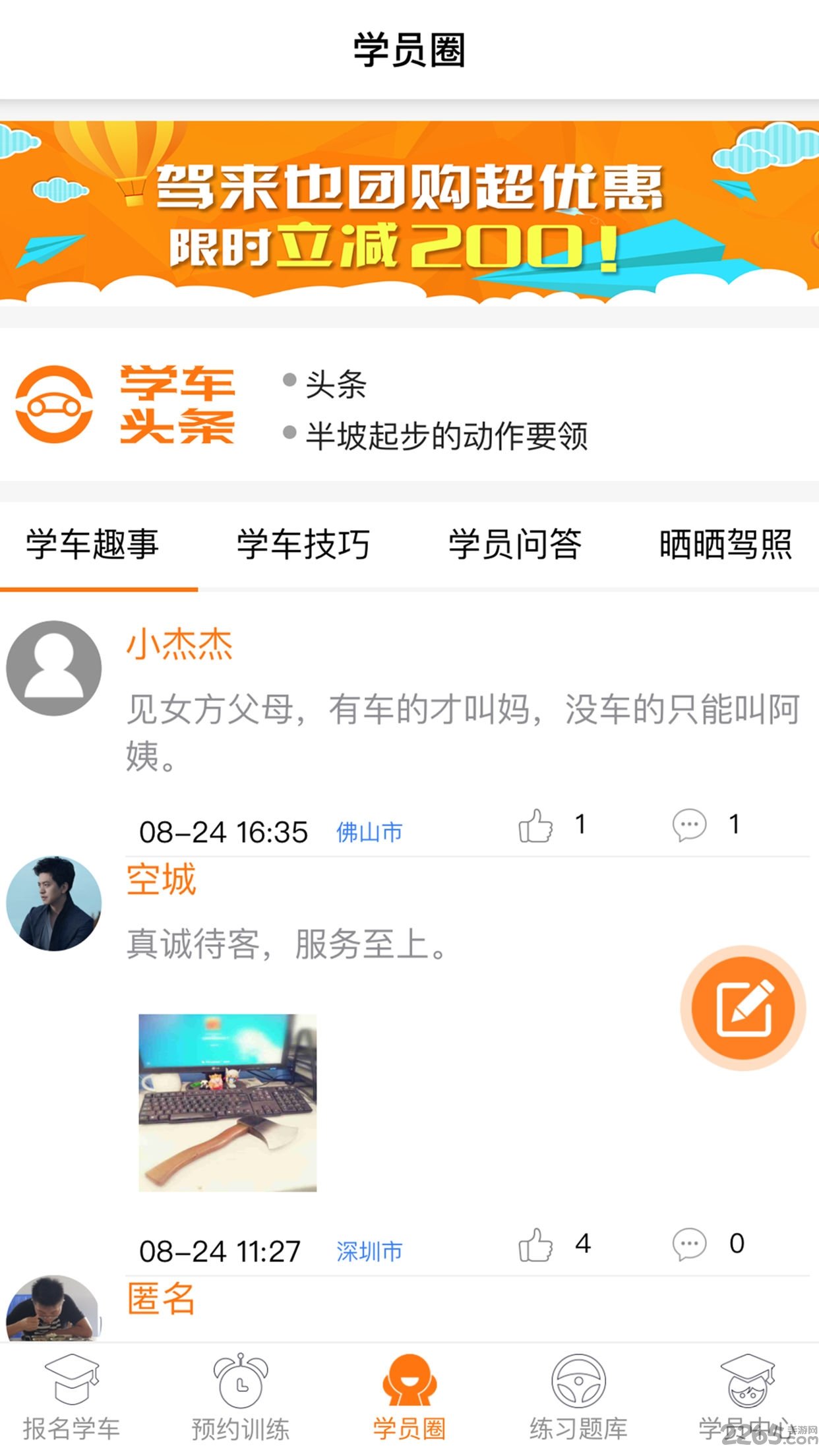Open the 学员问答 tab
Screen dimensions: 819x1456
pyautogui.click(x=515, y=545)
